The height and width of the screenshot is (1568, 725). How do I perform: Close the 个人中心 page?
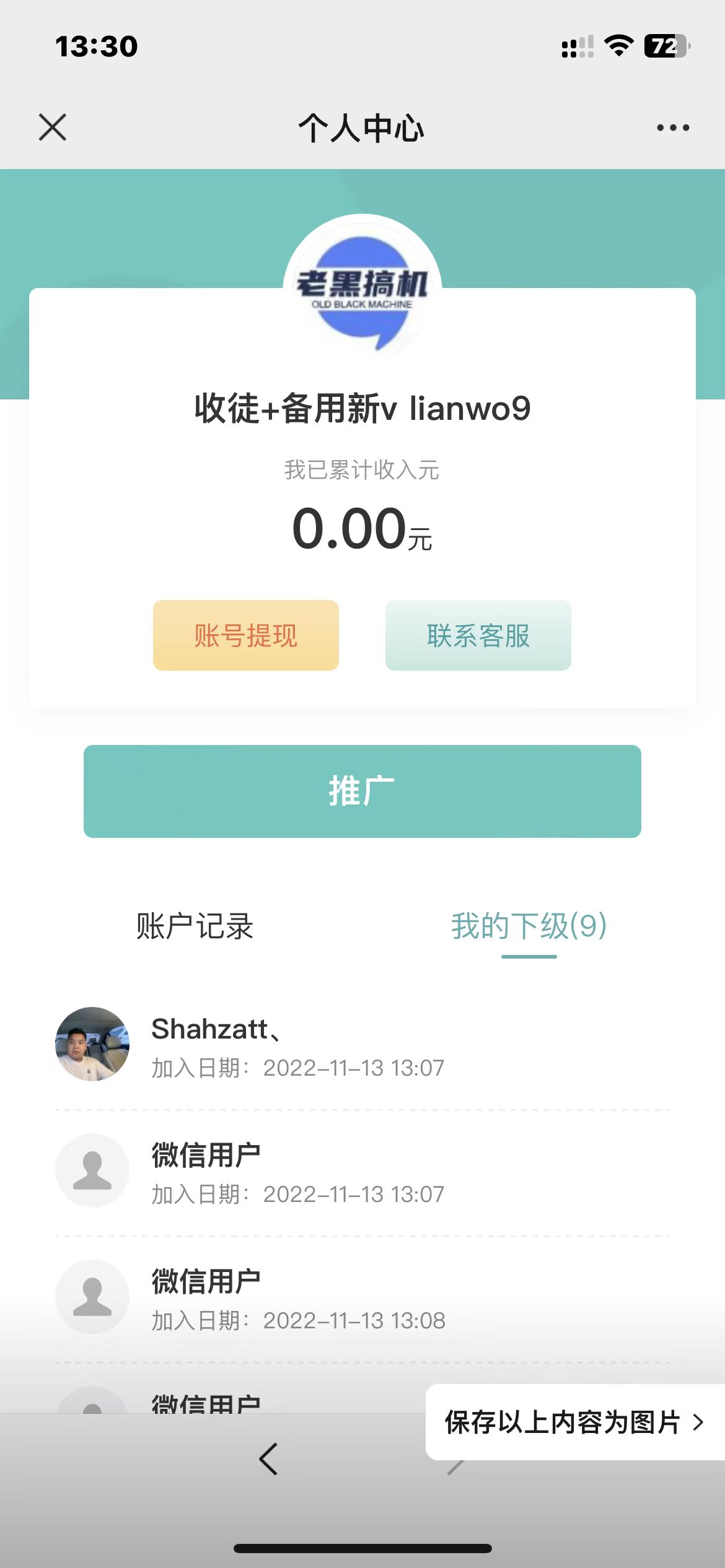(53, 128)
